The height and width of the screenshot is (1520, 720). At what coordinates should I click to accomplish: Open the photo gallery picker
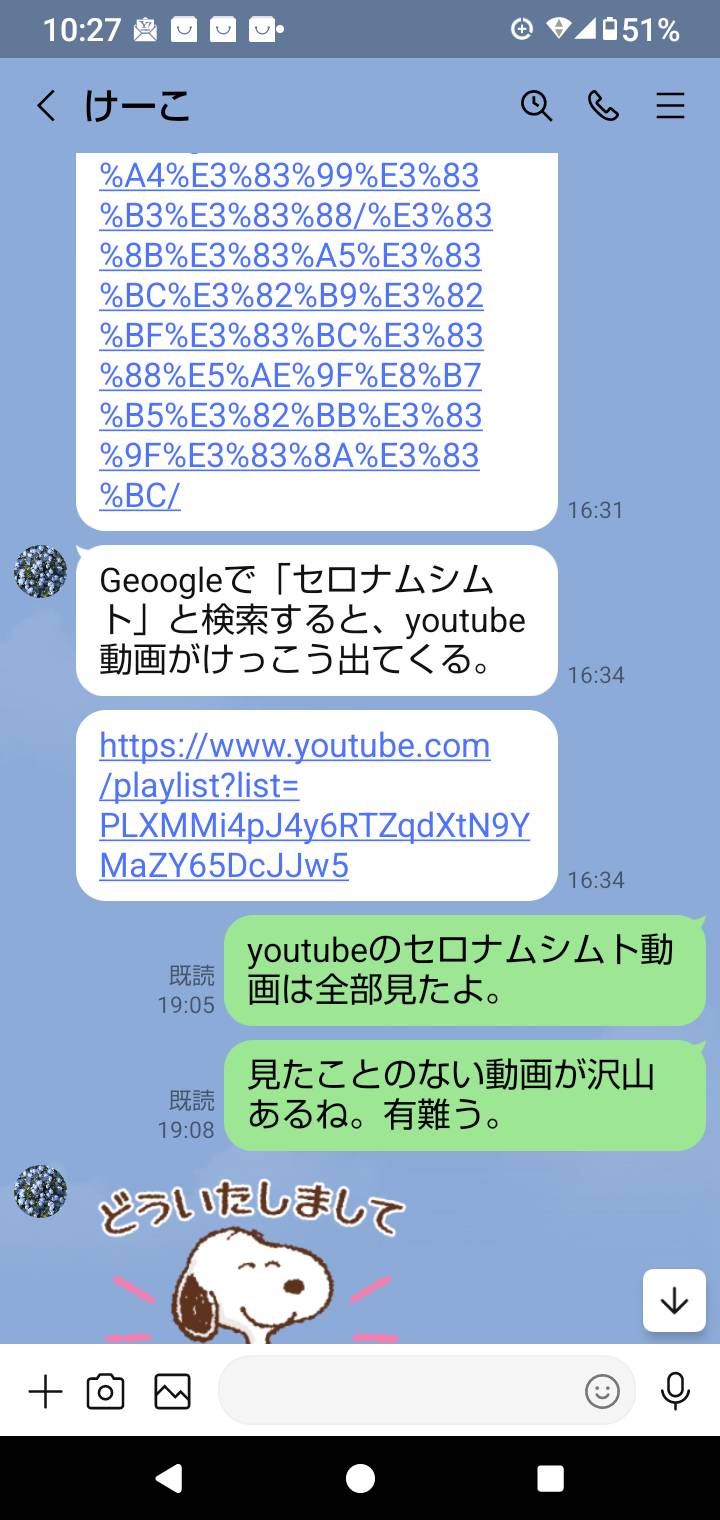pyautogui.click(x=172, y=1391)
